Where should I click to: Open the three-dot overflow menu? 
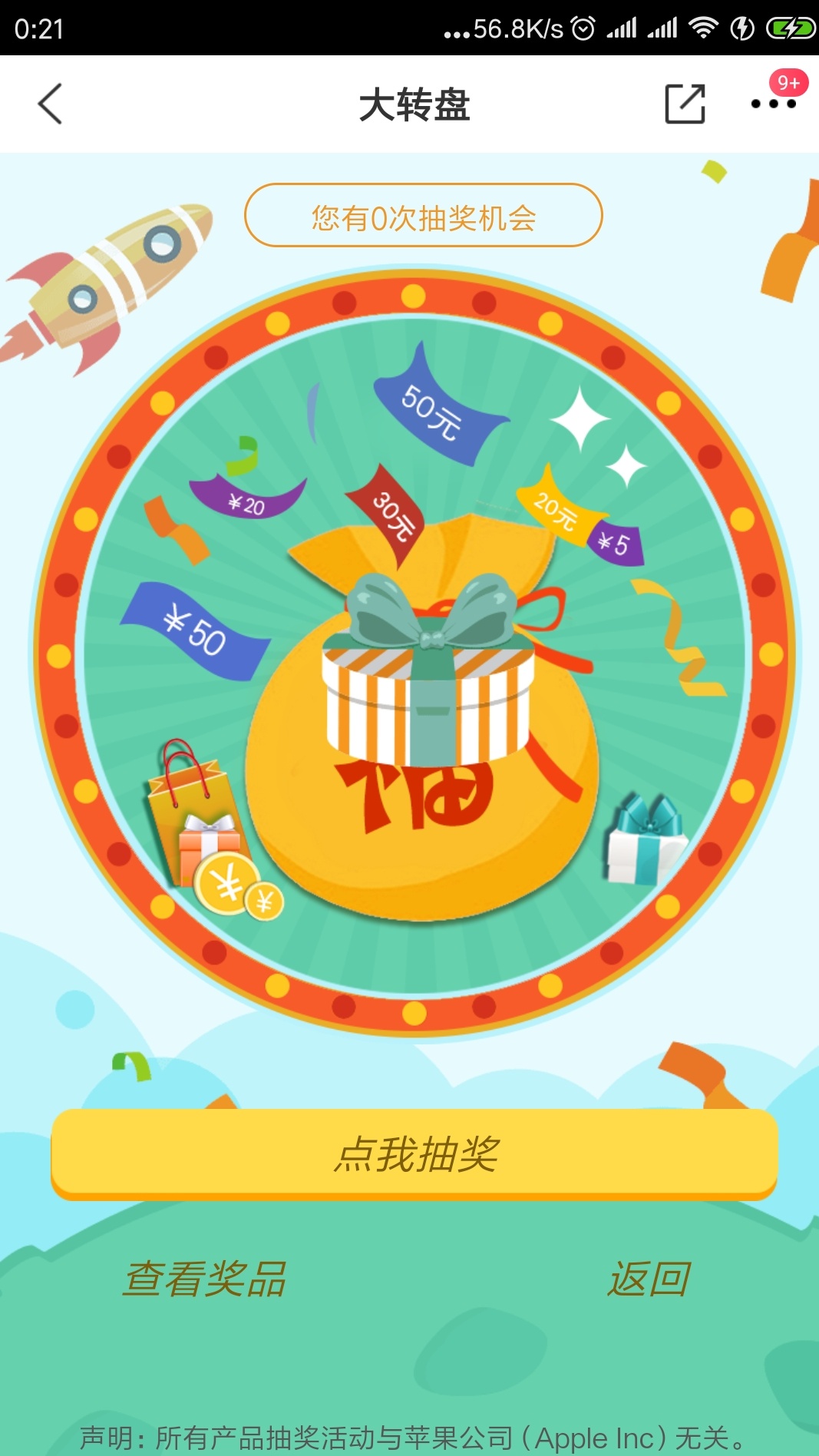click(x=774, y=104)
